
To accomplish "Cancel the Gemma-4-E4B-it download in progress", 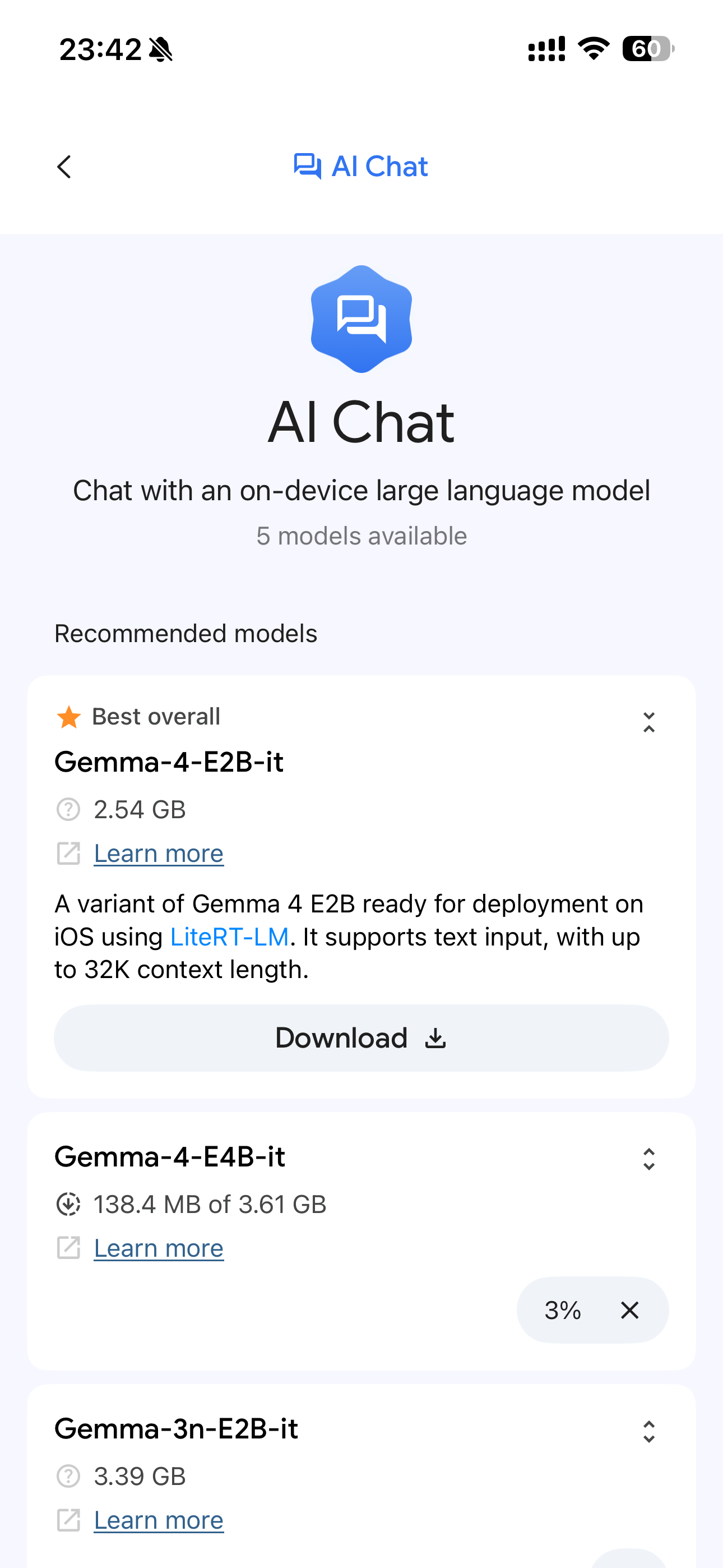I will [x=629, y=1310].
